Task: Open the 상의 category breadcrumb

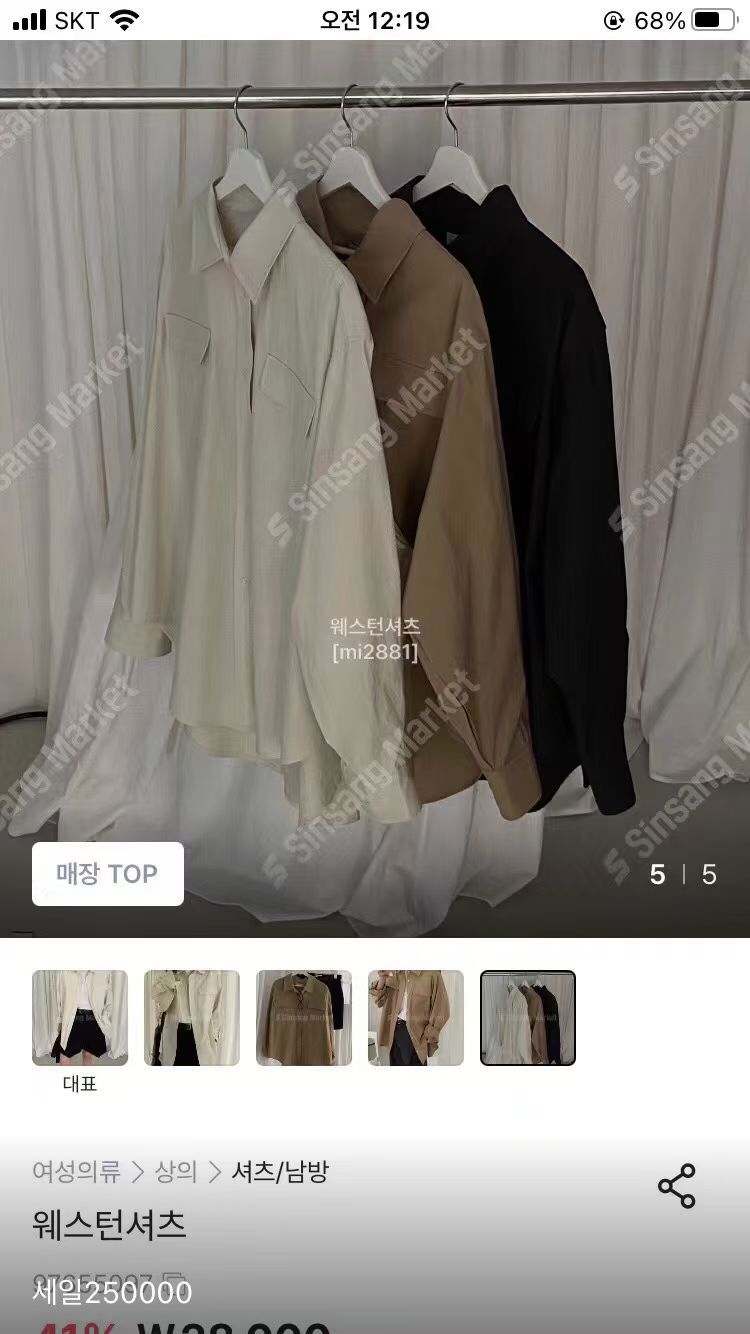Action: coord(175,1171)
